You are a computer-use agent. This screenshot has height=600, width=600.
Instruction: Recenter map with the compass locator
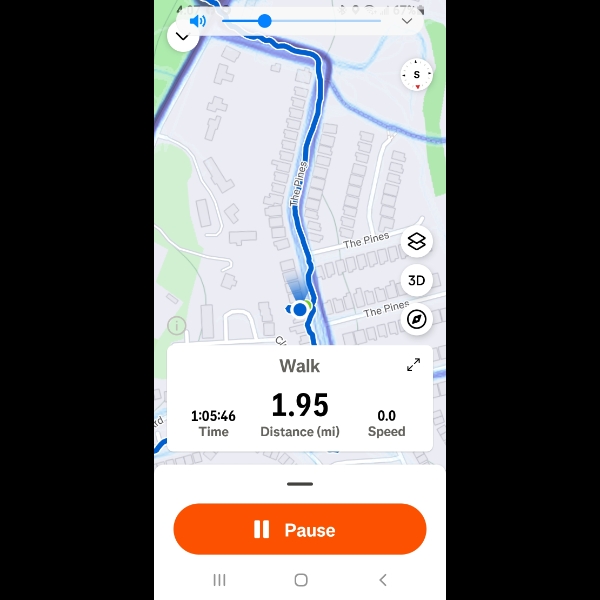417,319
